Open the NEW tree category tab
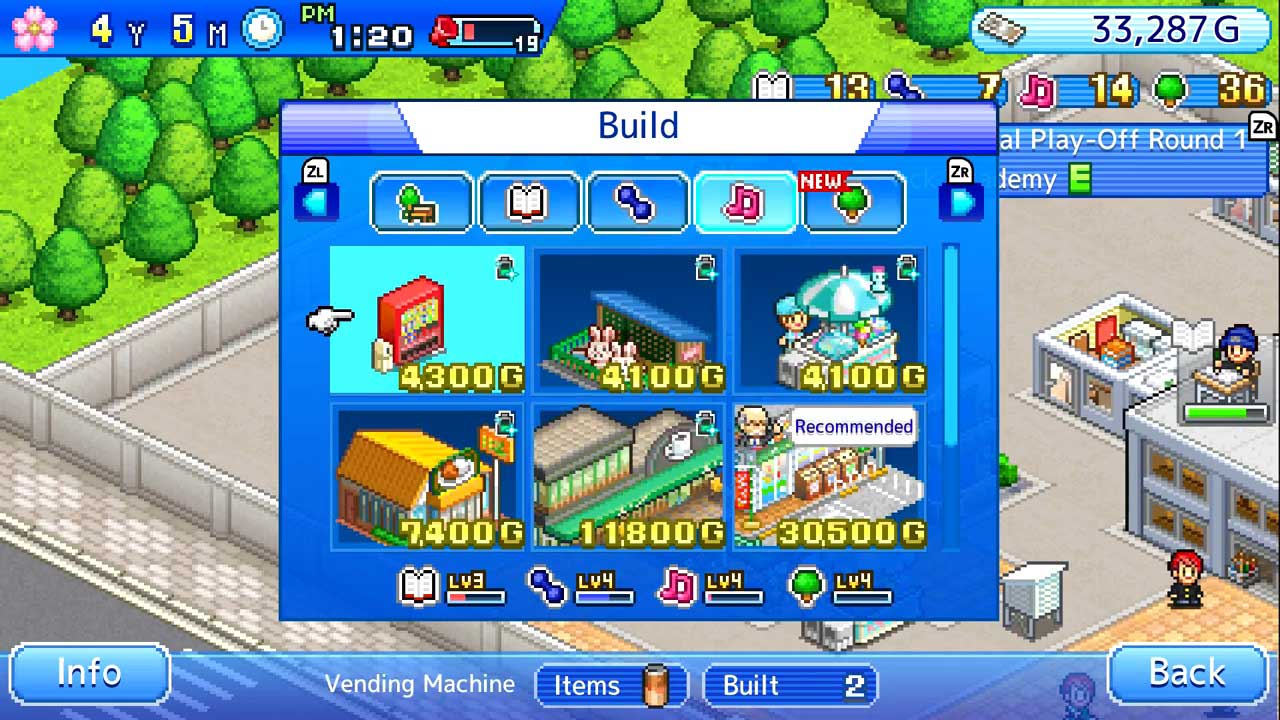This screenshot has height=720, width=1280. pyautogui.click(x=853, y=203)
